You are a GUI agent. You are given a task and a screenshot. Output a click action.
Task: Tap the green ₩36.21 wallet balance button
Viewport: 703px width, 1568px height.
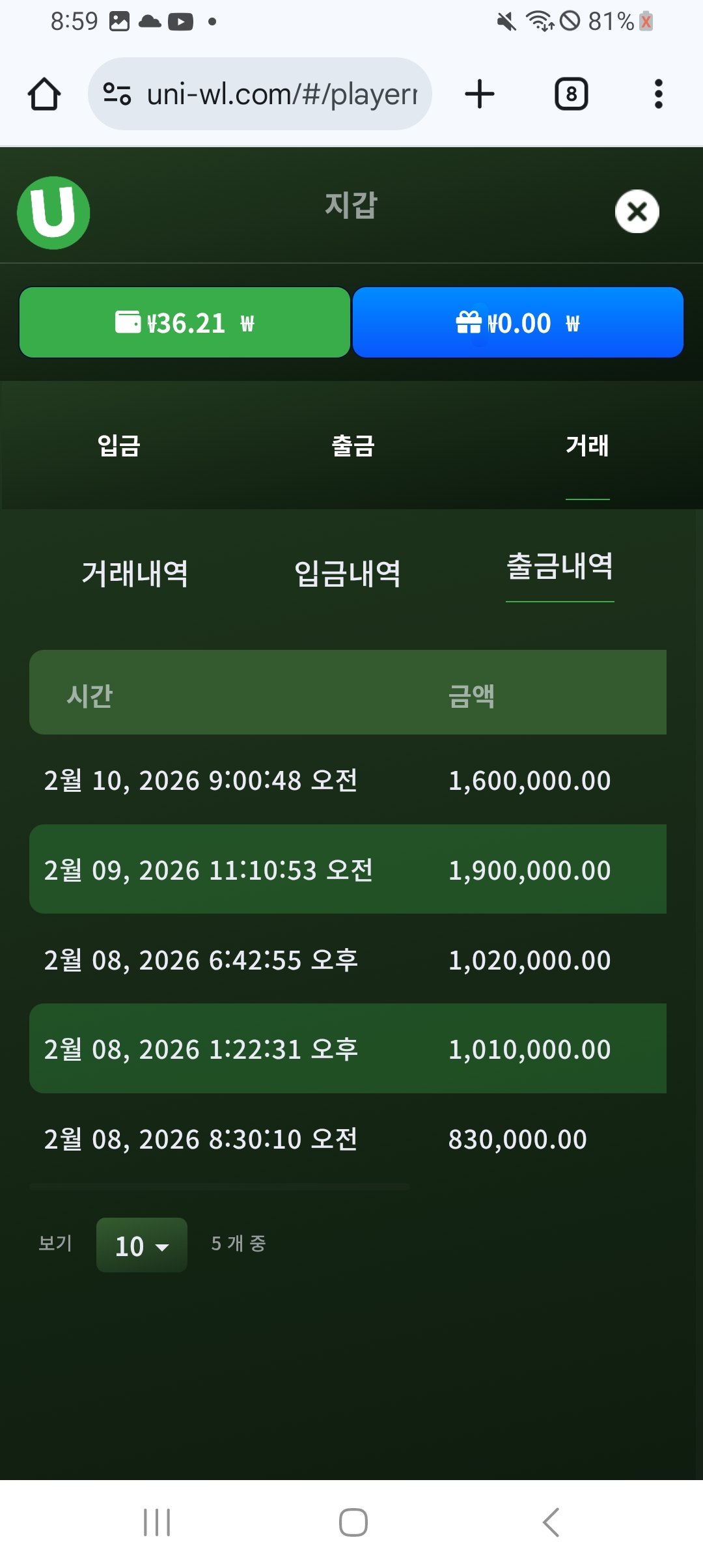(185, 323)
